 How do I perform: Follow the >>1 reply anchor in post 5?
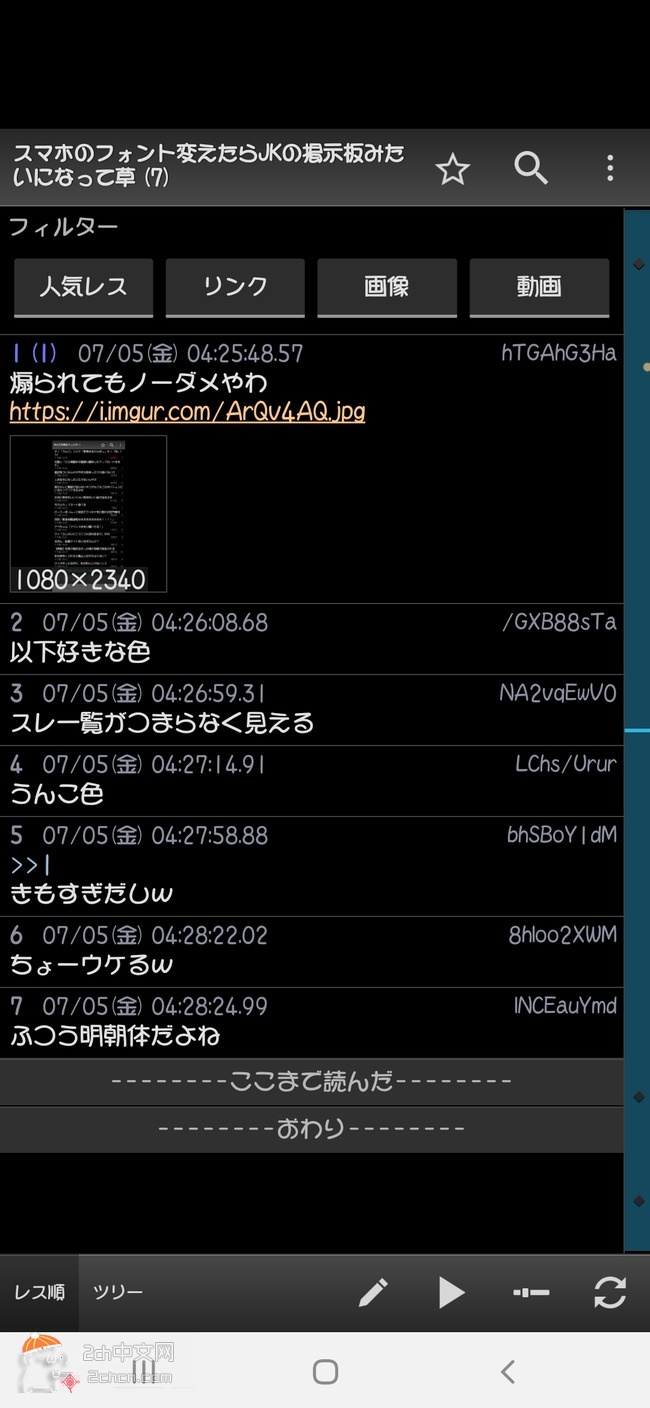pyautogui.click(x=30, y=865)
